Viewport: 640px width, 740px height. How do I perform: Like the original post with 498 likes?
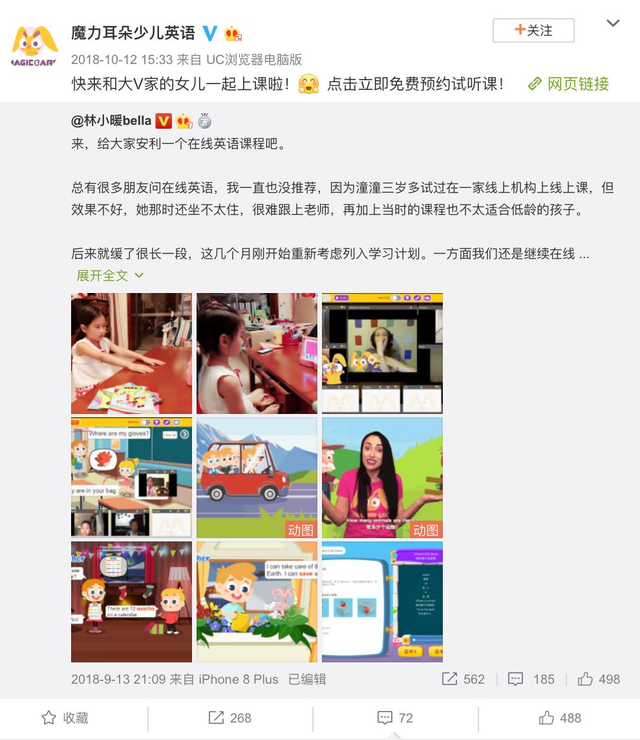tap(599, 679)
